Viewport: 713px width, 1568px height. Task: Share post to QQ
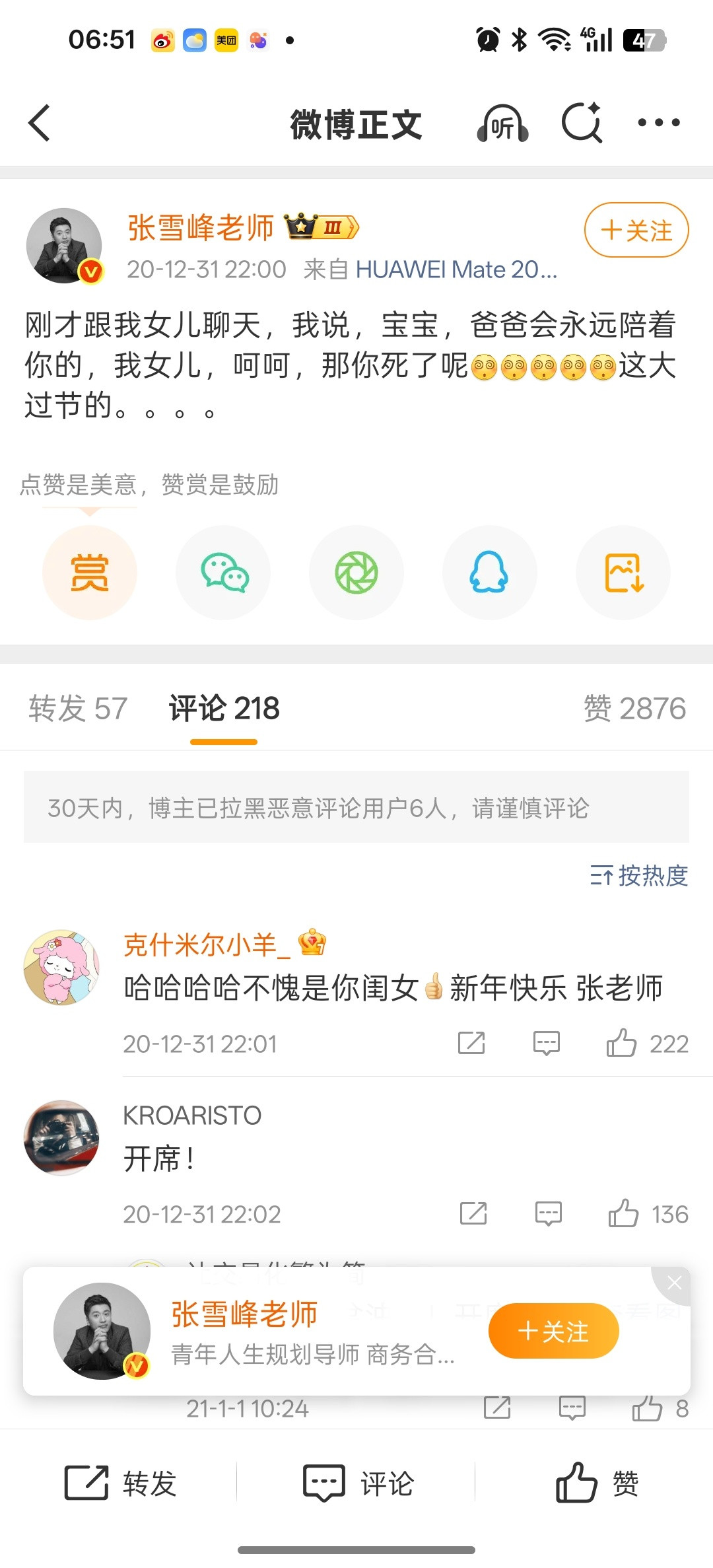[x=490, y=572]
